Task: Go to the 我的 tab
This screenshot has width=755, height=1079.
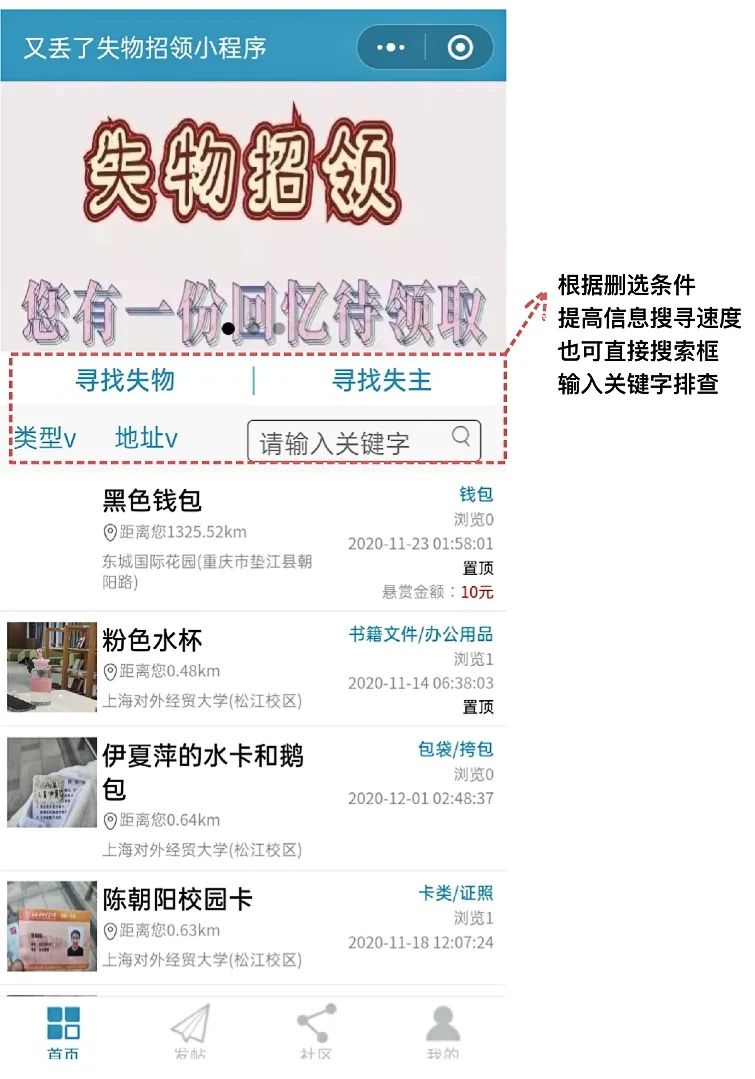Action: tap(442, 1030)
